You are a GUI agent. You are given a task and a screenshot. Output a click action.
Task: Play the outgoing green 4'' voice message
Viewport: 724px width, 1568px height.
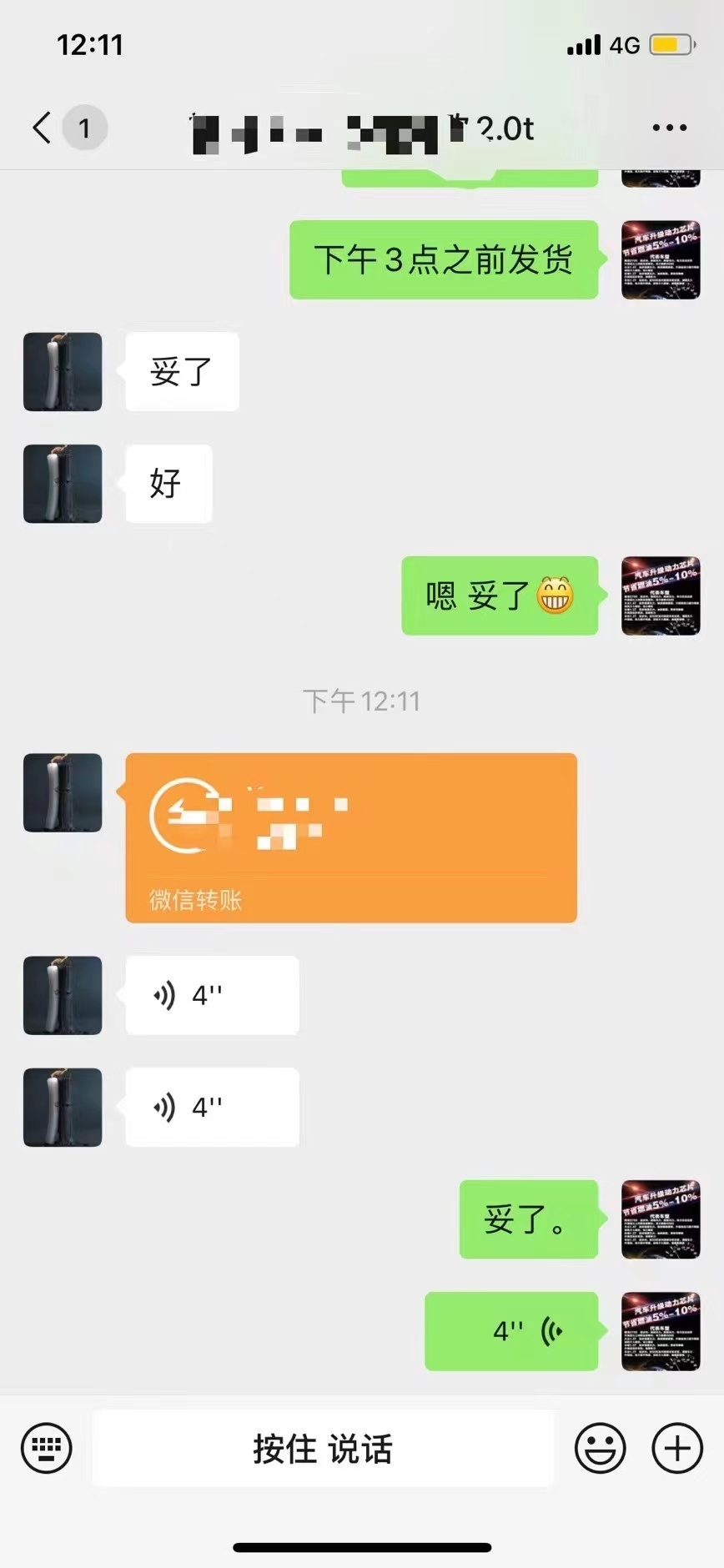511,1330
